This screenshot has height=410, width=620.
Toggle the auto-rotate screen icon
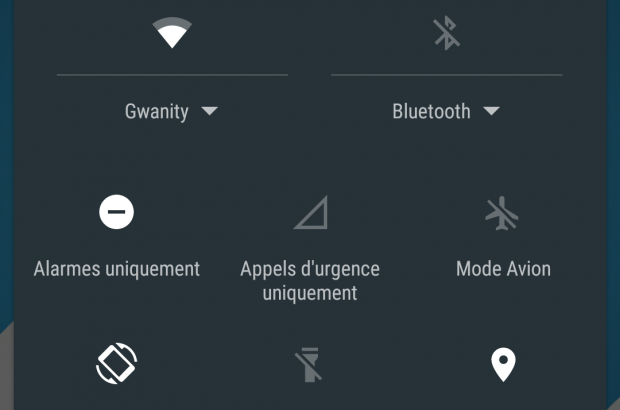(116, 363)
